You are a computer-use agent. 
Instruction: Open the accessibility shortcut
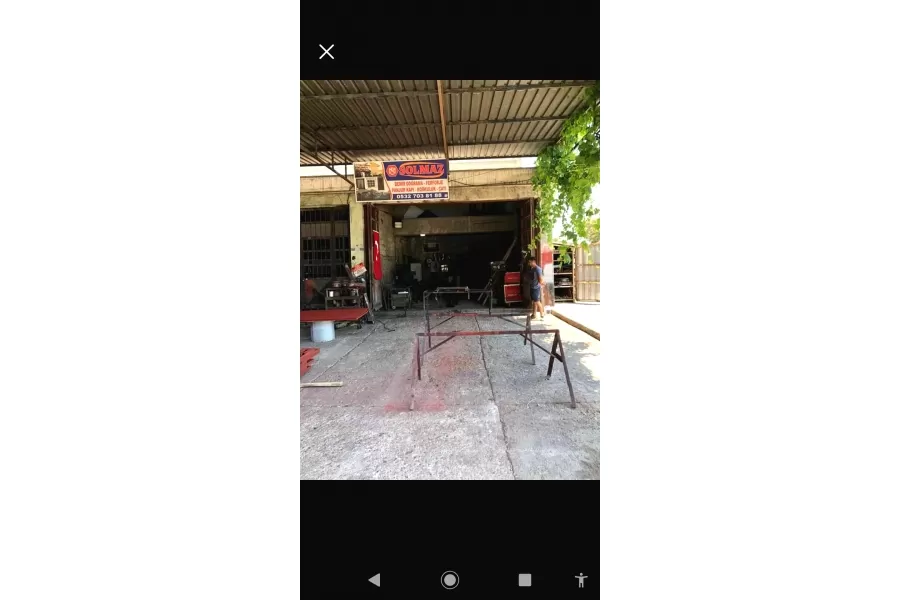pyautogui.click(x=581, y=580)
